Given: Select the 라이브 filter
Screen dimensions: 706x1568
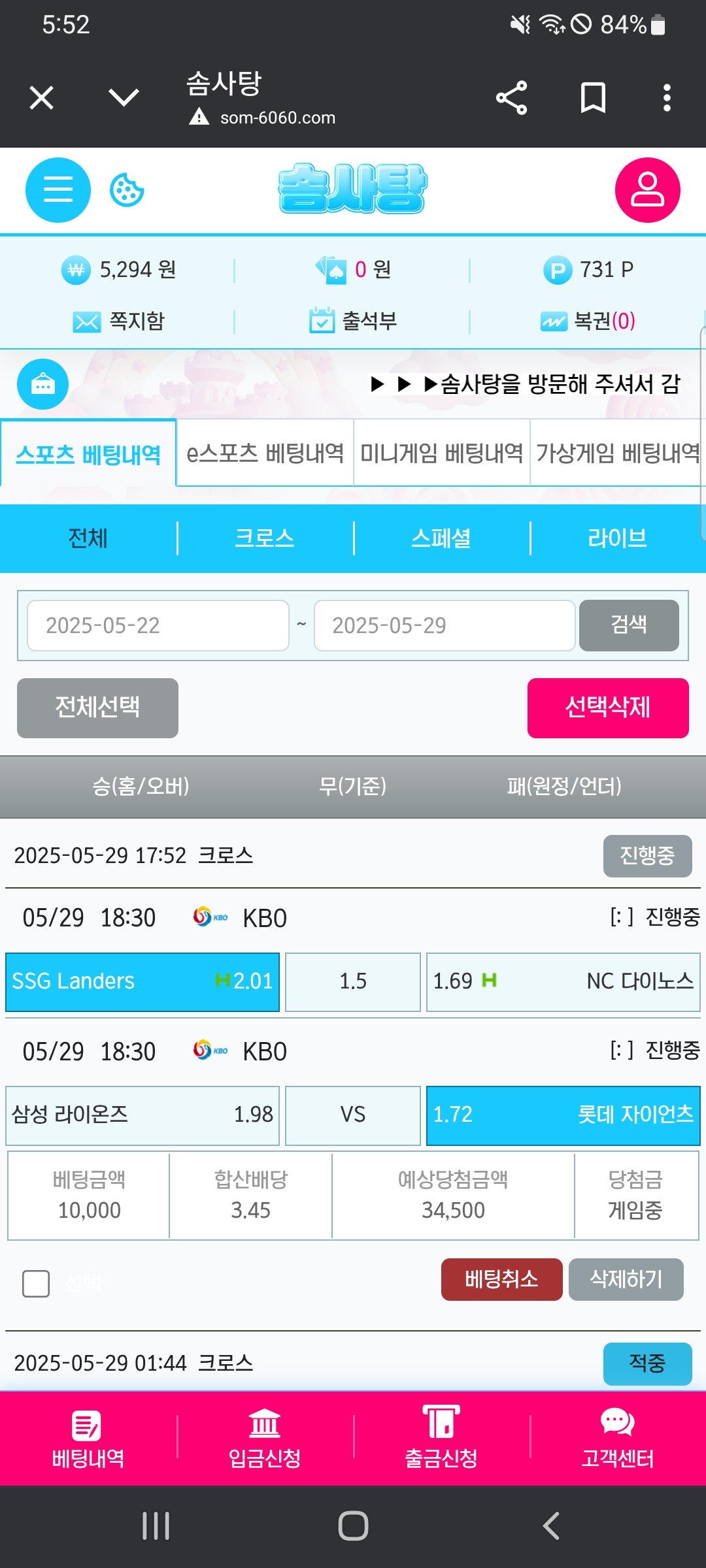Looking at the screenshot, I should (617, 538).
